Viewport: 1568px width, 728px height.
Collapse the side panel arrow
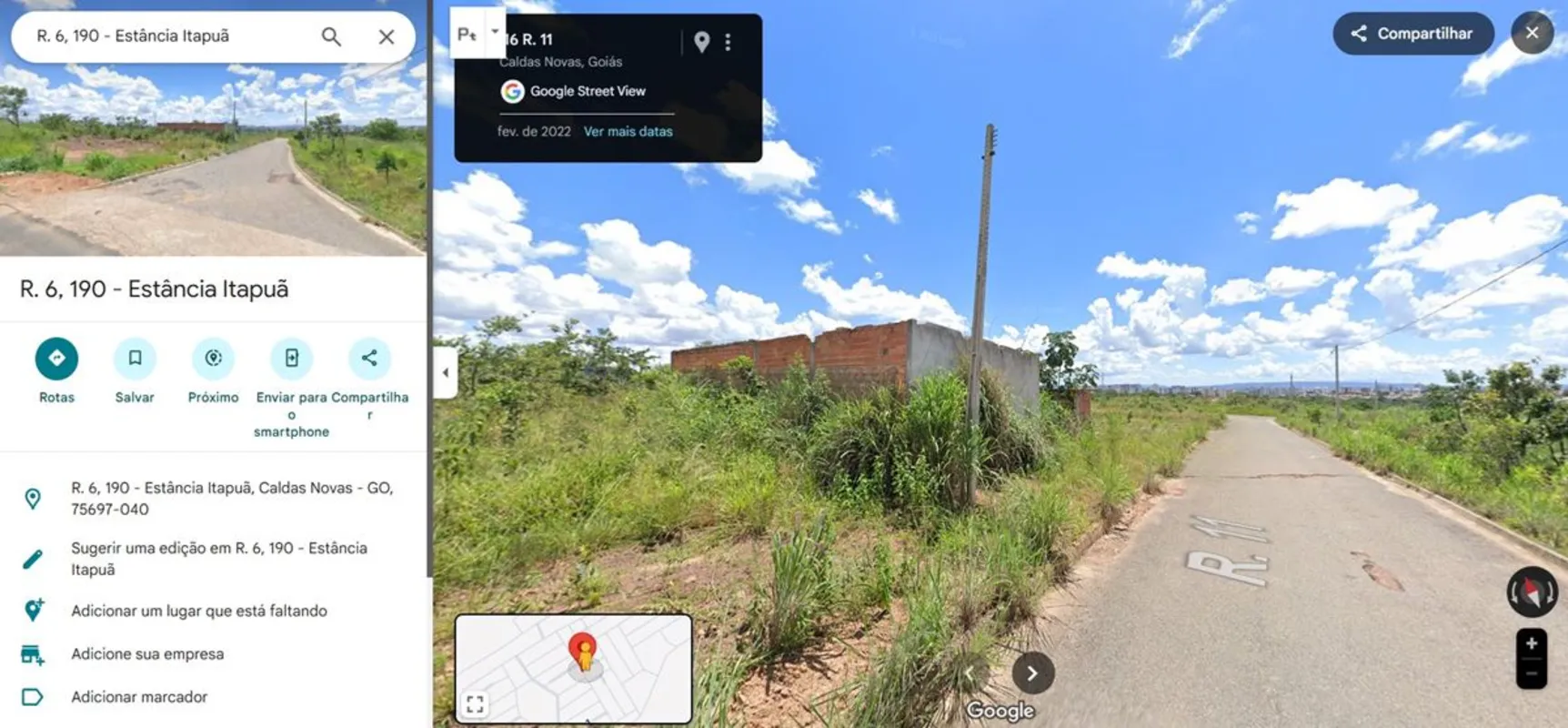pos(445,372)
